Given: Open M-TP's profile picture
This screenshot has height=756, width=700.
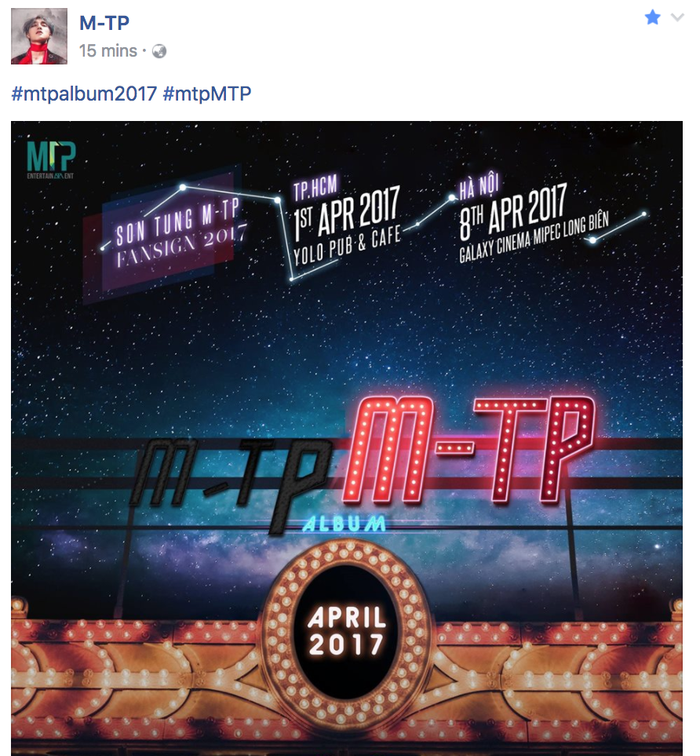Looking at the screenshot, I should click(39, 36).
